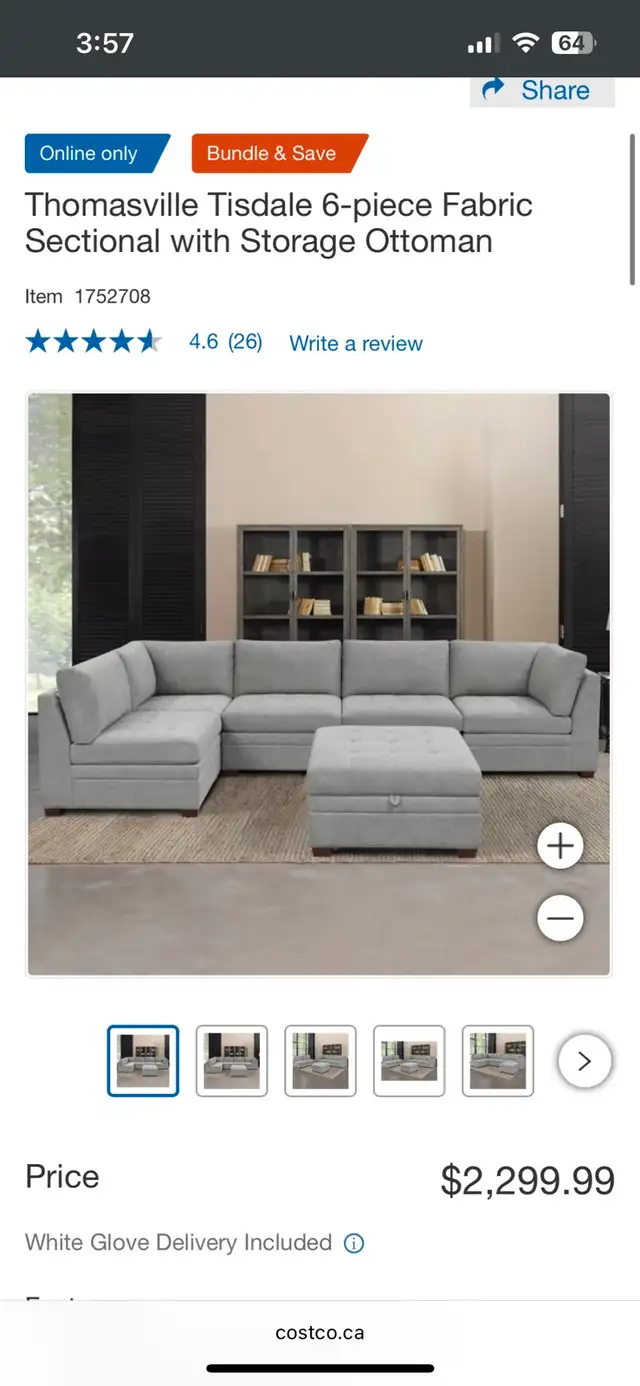Select the first product thumbnail
Viewport: 640px width, 1386px height.
143,1061
